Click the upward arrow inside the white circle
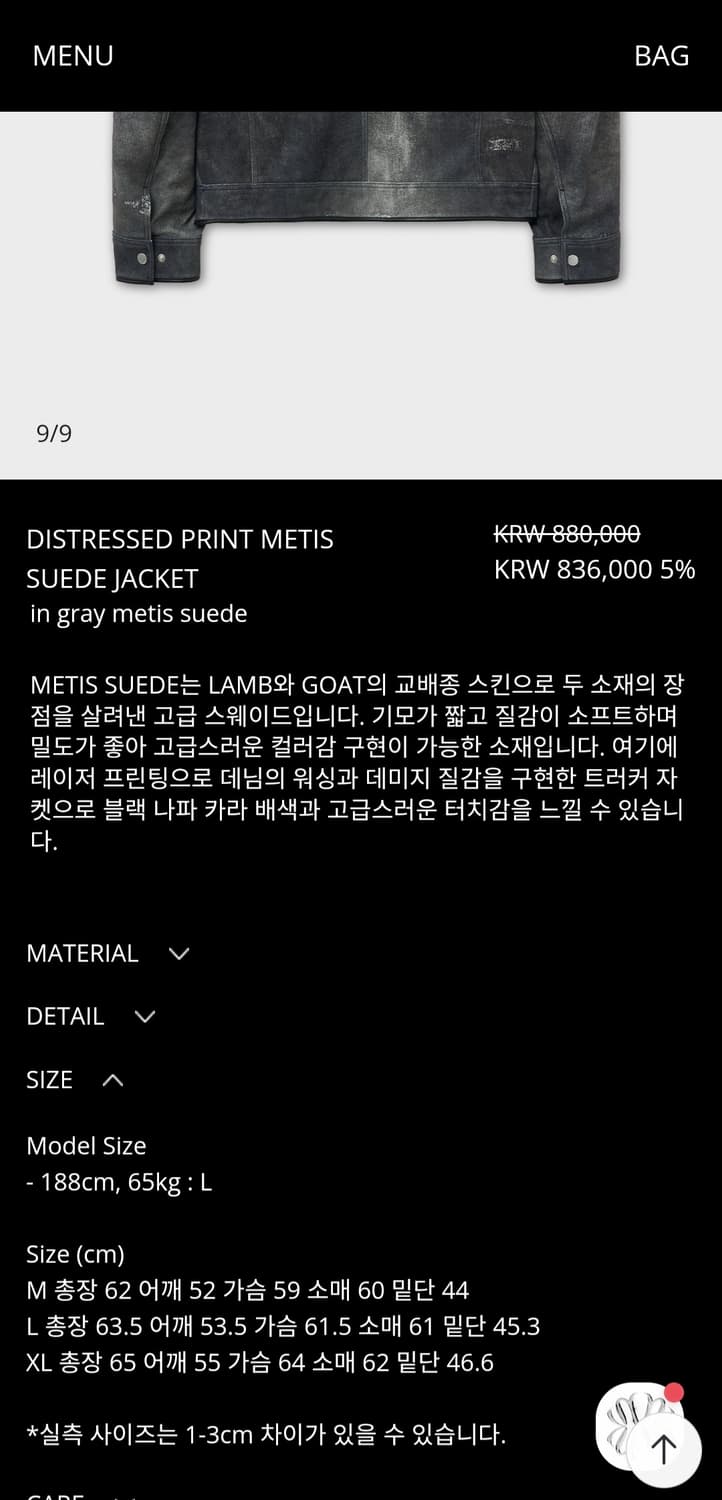The image size is (722, 1500). click(x=667, y=1447)
